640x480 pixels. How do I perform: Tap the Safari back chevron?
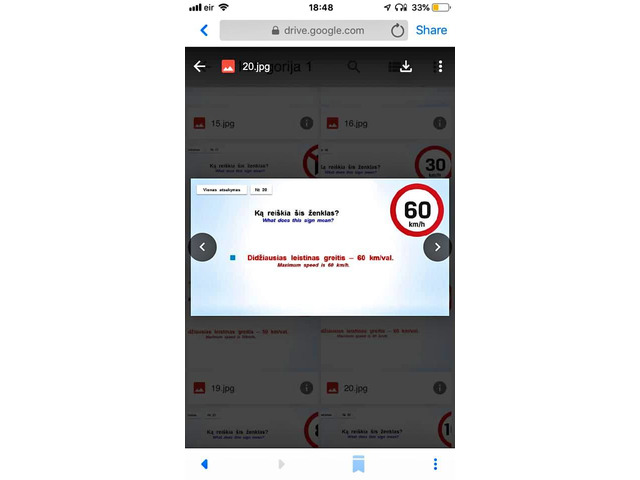tap(204, 31)
